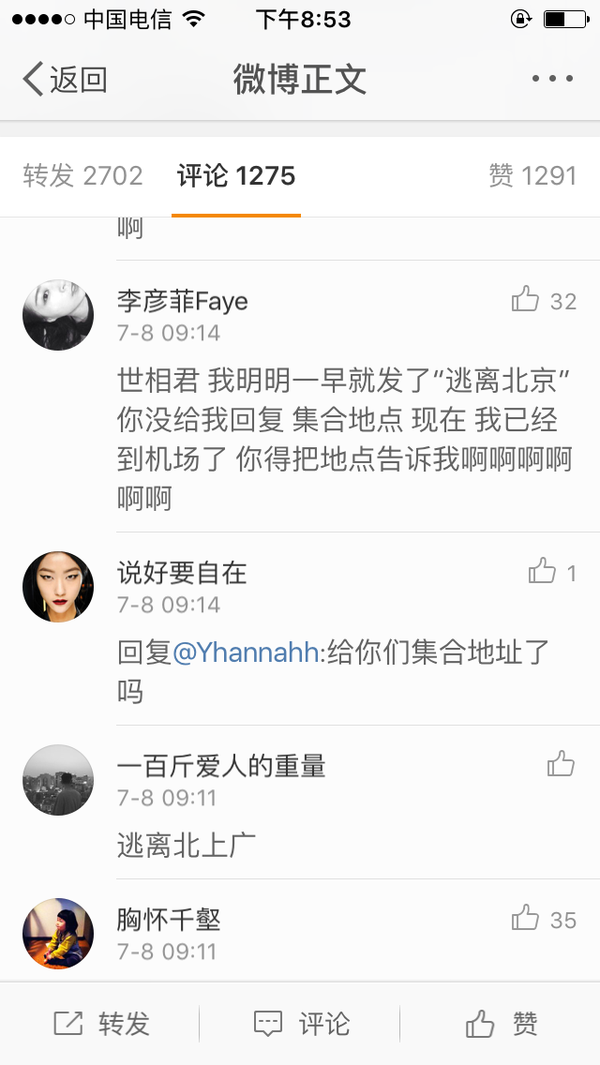Viewport: 600px width, 1065px height.
Task: Like 一百斤爱人的重量's comment
Action: (x=561, y=765)
